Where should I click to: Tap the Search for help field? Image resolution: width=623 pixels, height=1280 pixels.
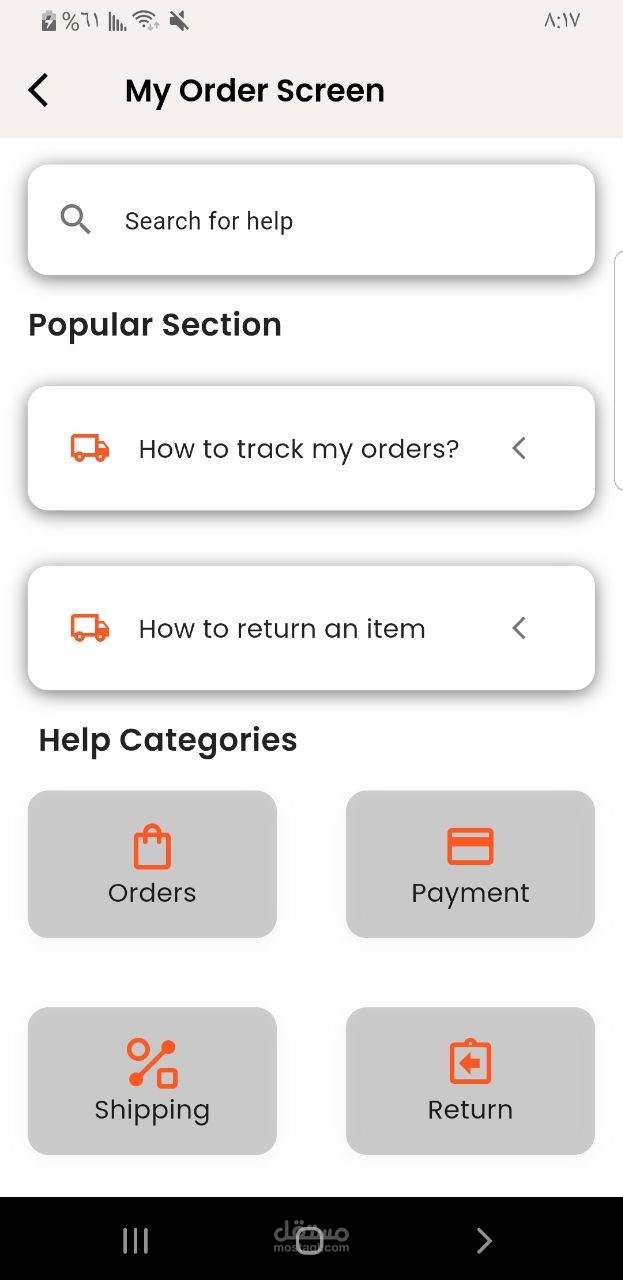[311, 220]
